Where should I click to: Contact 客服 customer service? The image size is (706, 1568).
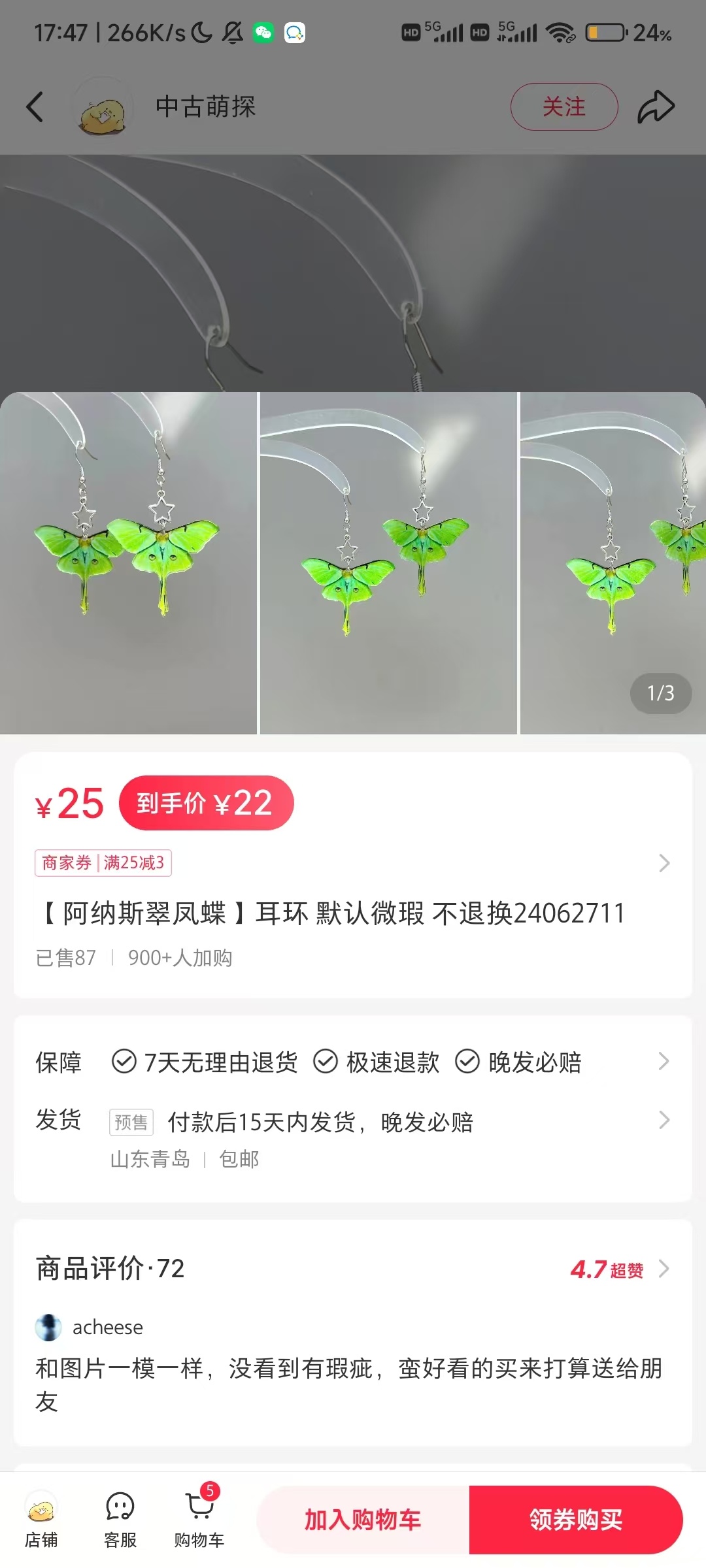120,1520
